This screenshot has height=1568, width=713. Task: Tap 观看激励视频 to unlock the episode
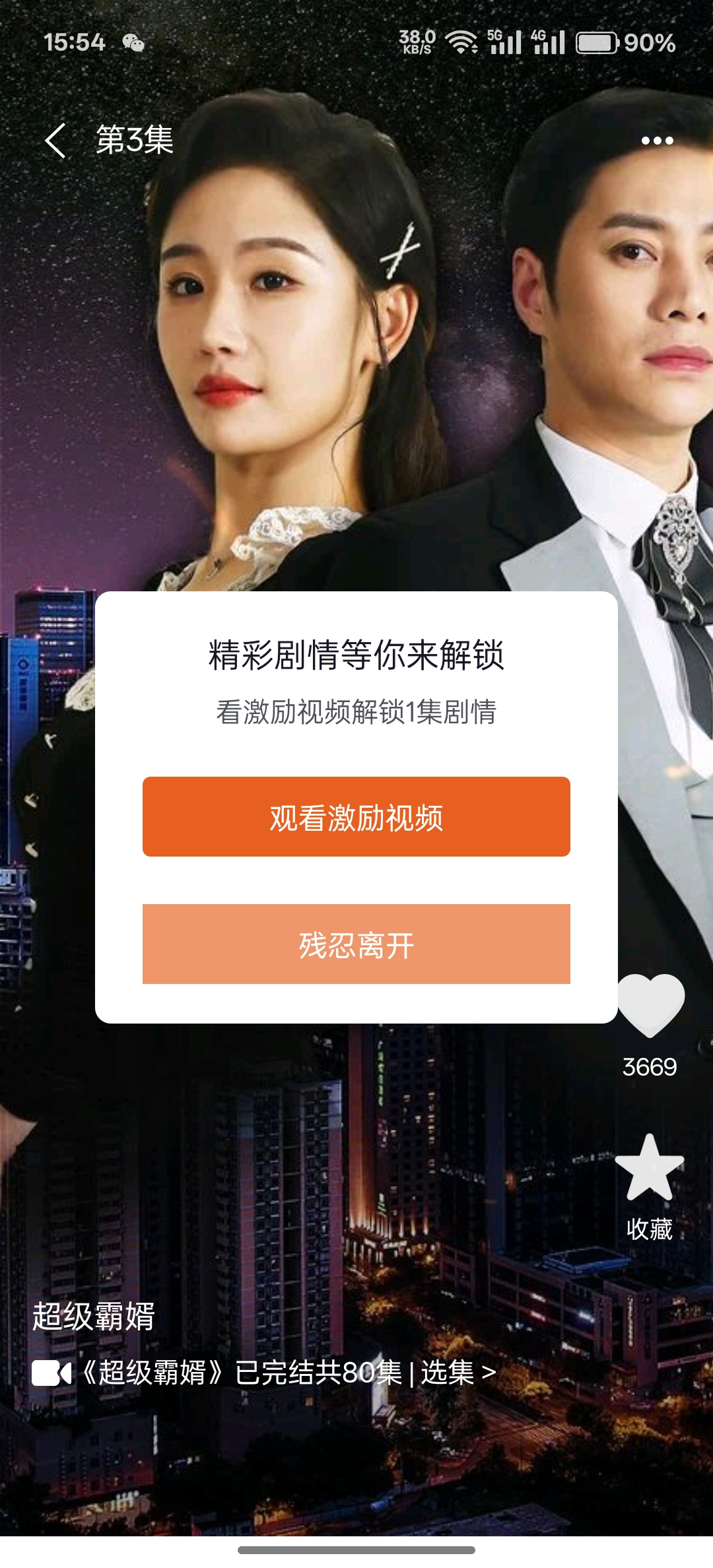pos(356,817)
